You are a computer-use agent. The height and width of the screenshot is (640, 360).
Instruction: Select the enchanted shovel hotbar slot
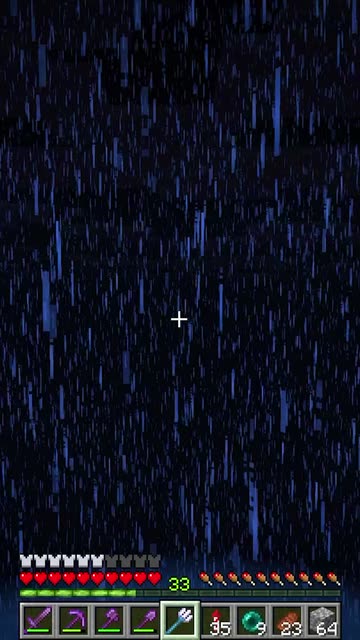[x=144, y=620]
